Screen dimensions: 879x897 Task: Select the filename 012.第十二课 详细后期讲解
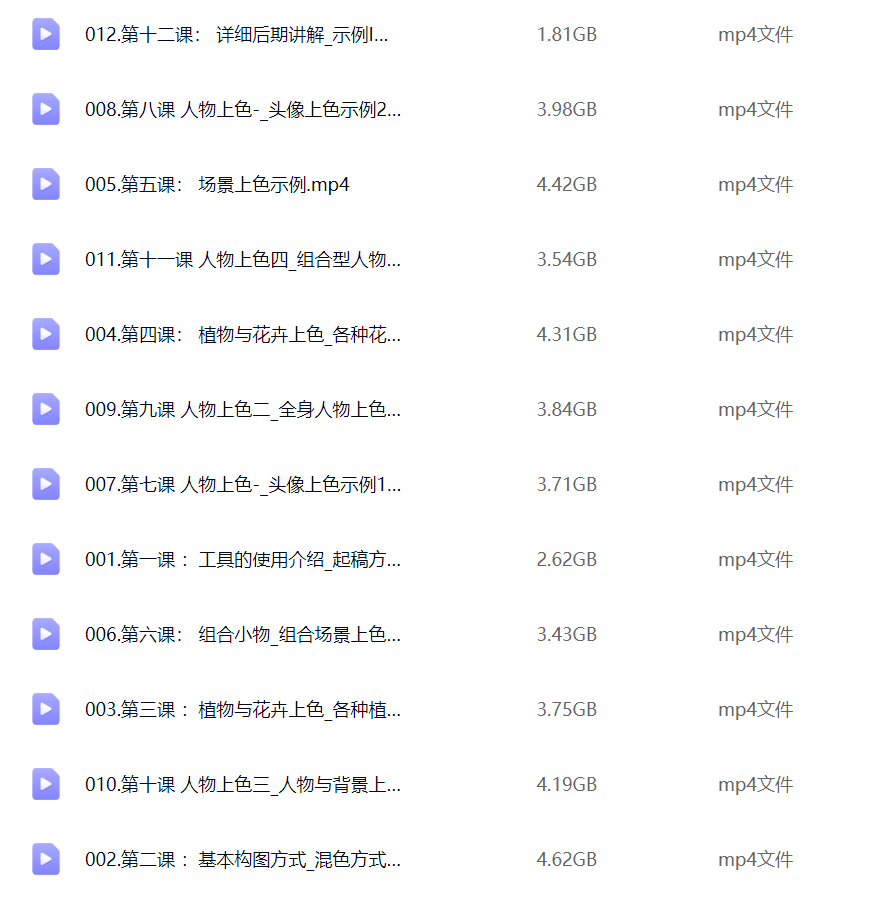pyautogui.click(x=240, y=34)
